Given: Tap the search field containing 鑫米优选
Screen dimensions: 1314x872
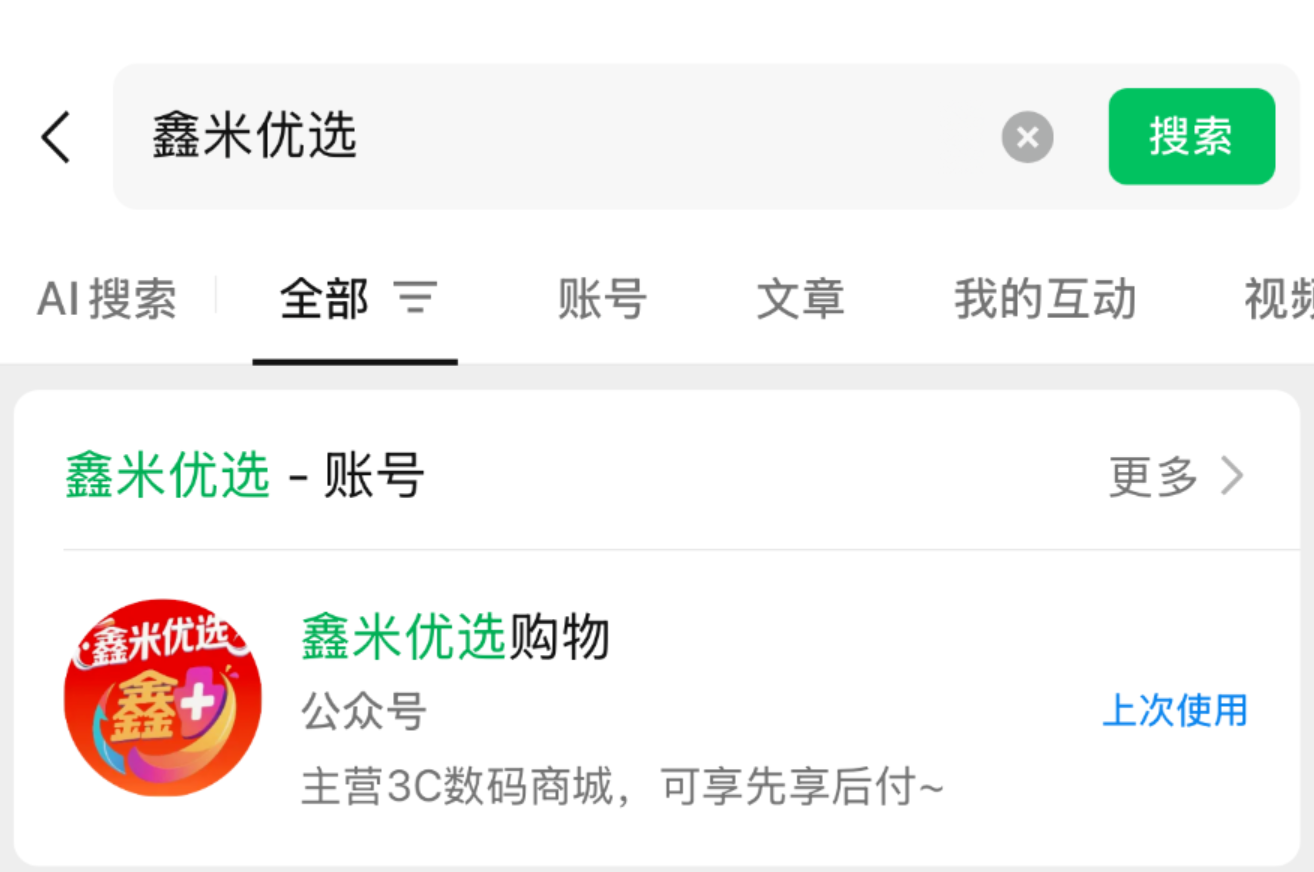Looking at the screenshot, I should click(x=560, y=137).
